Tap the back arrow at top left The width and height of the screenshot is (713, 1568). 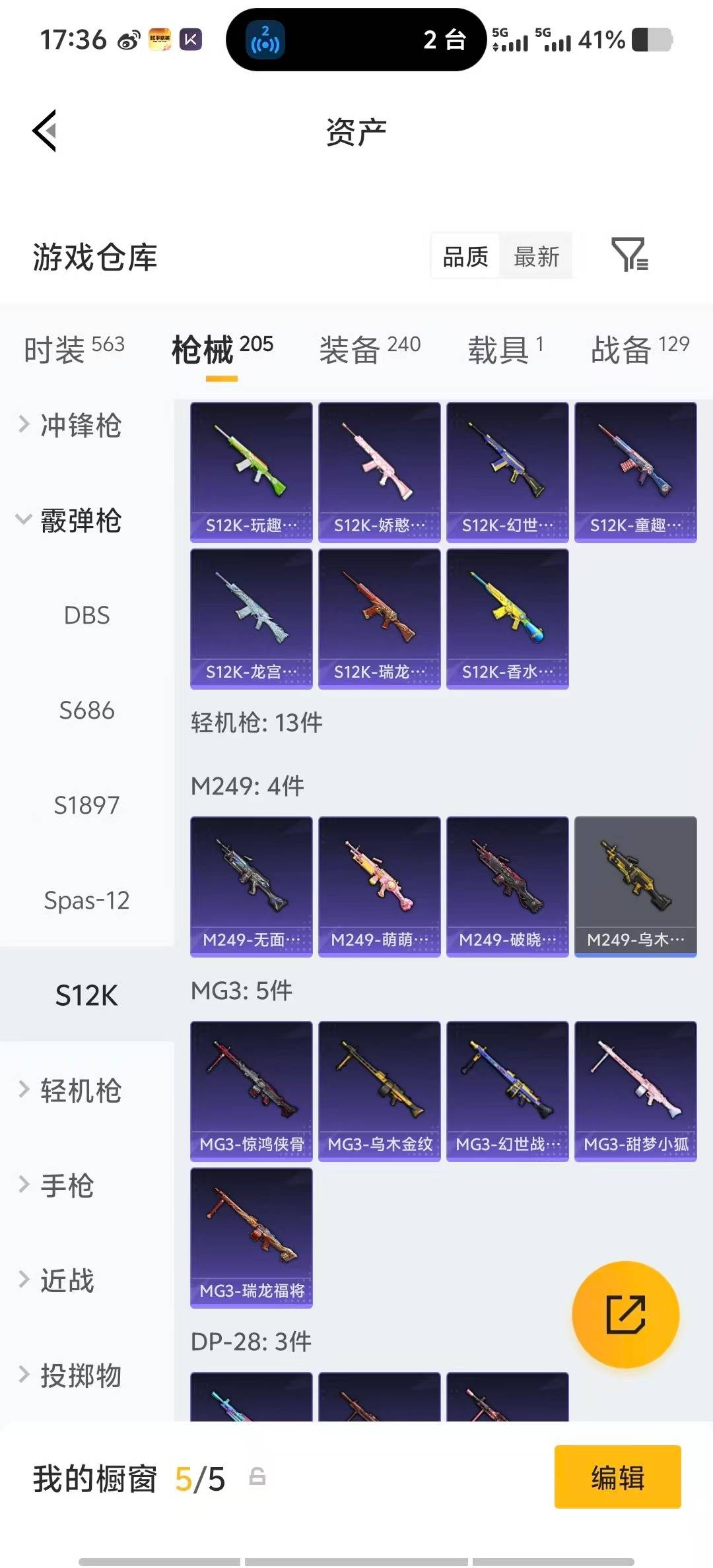(44, 130)
